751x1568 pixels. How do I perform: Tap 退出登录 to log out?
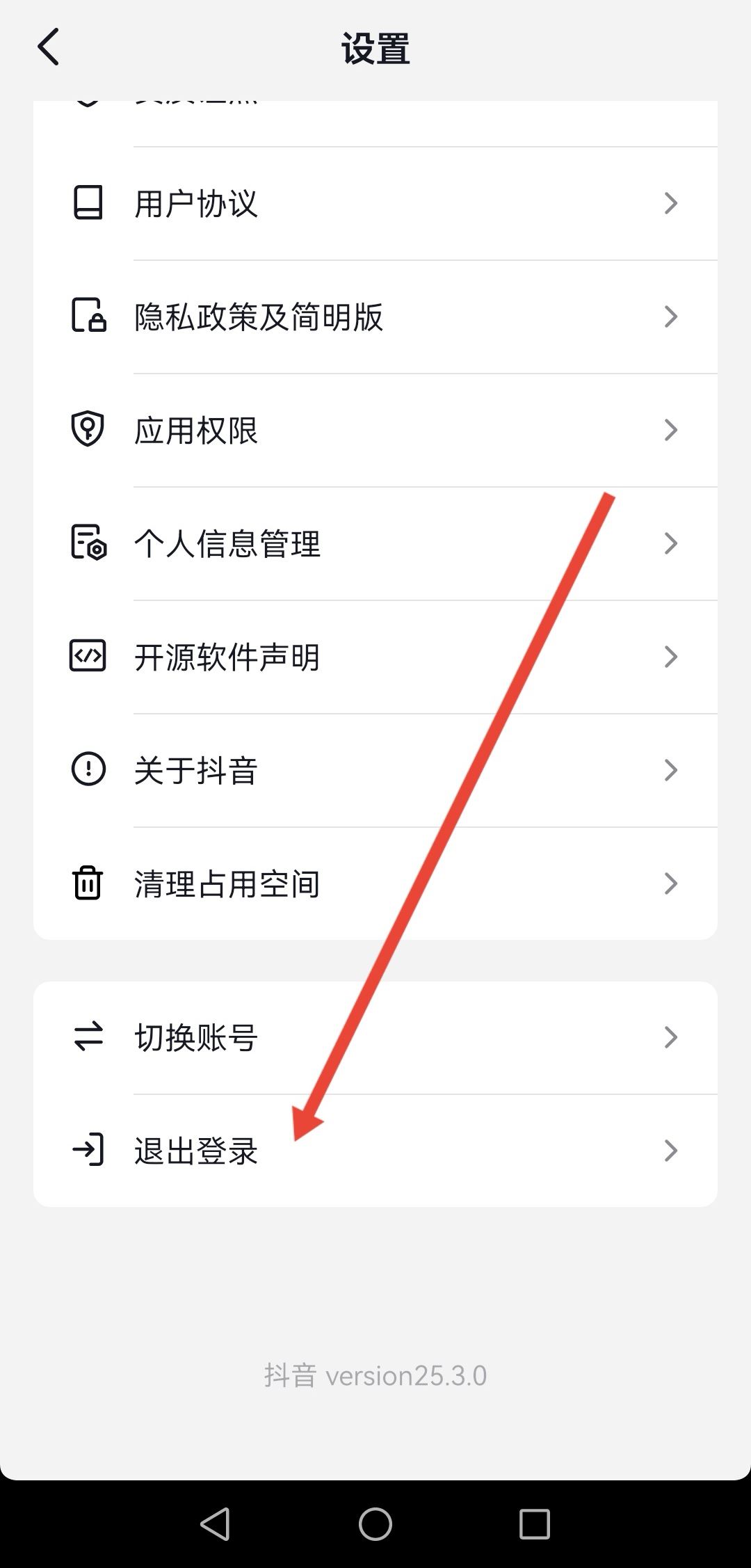tap(195, 1150)
